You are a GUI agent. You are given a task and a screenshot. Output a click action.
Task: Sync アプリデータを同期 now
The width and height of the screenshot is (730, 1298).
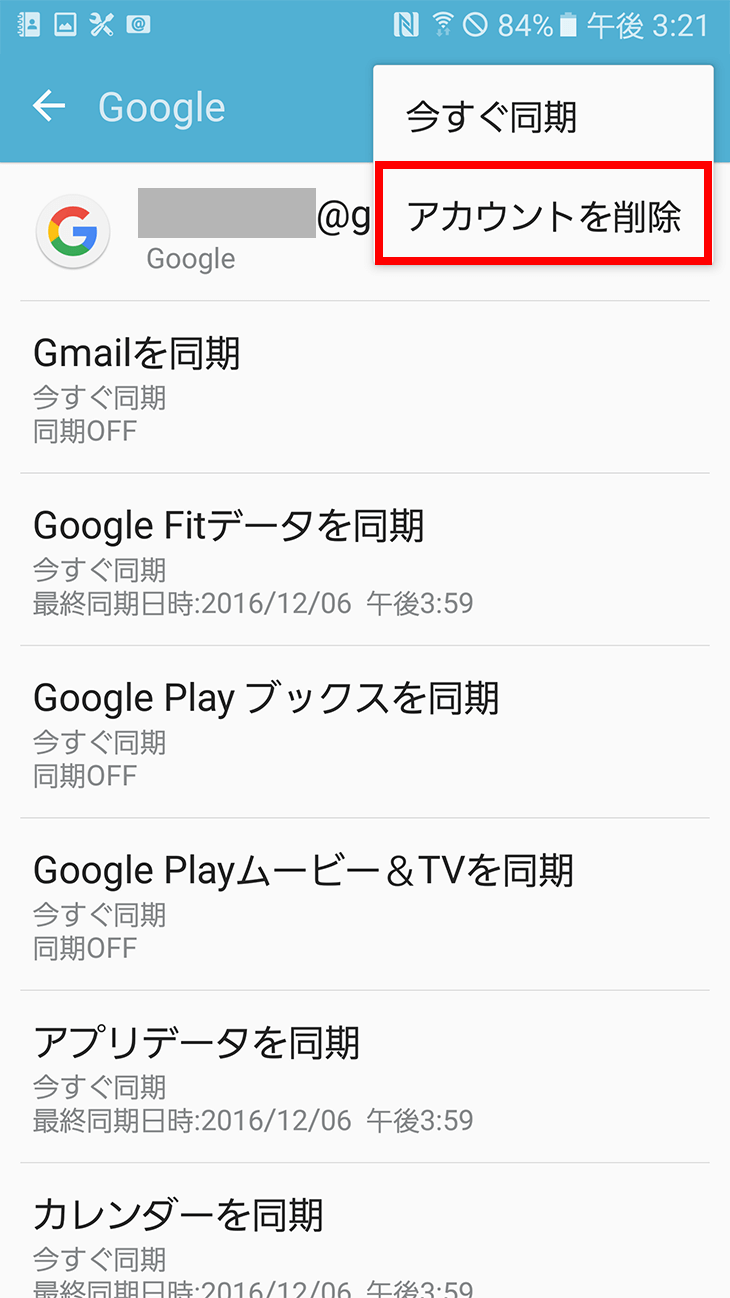click(365, 1077)
